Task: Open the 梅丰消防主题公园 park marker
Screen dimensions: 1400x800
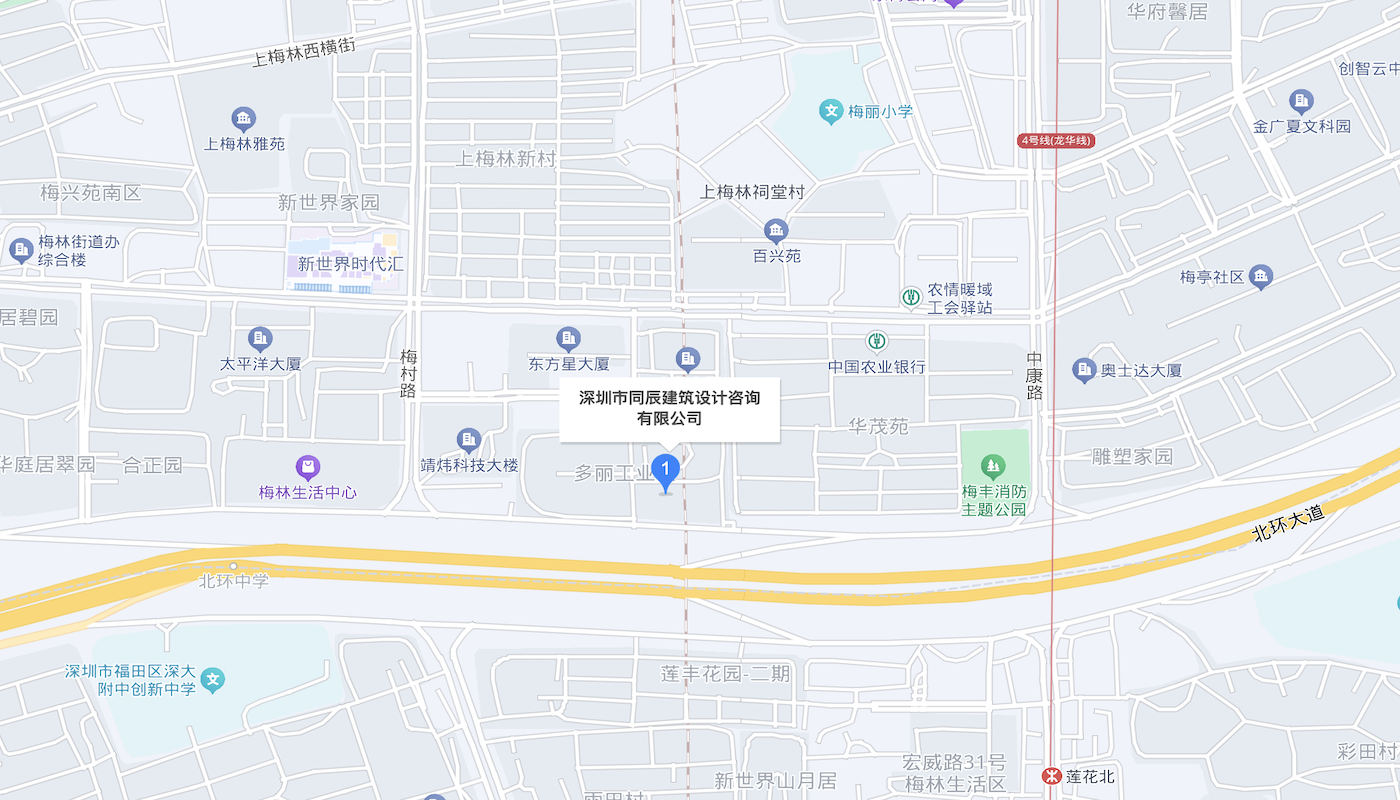Action: 993,466
